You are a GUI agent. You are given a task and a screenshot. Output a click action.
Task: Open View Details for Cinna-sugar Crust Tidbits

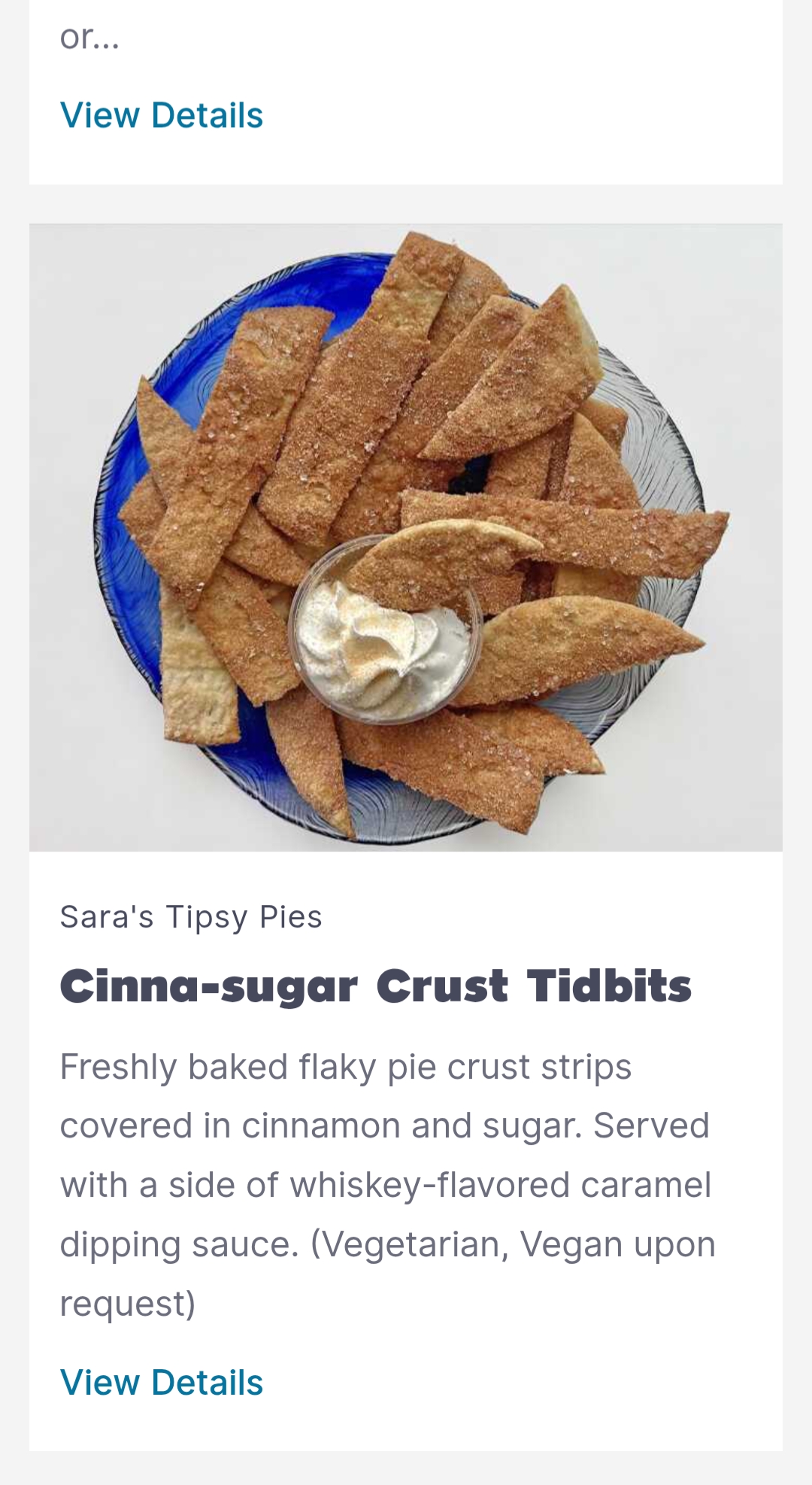(162, 1383)
